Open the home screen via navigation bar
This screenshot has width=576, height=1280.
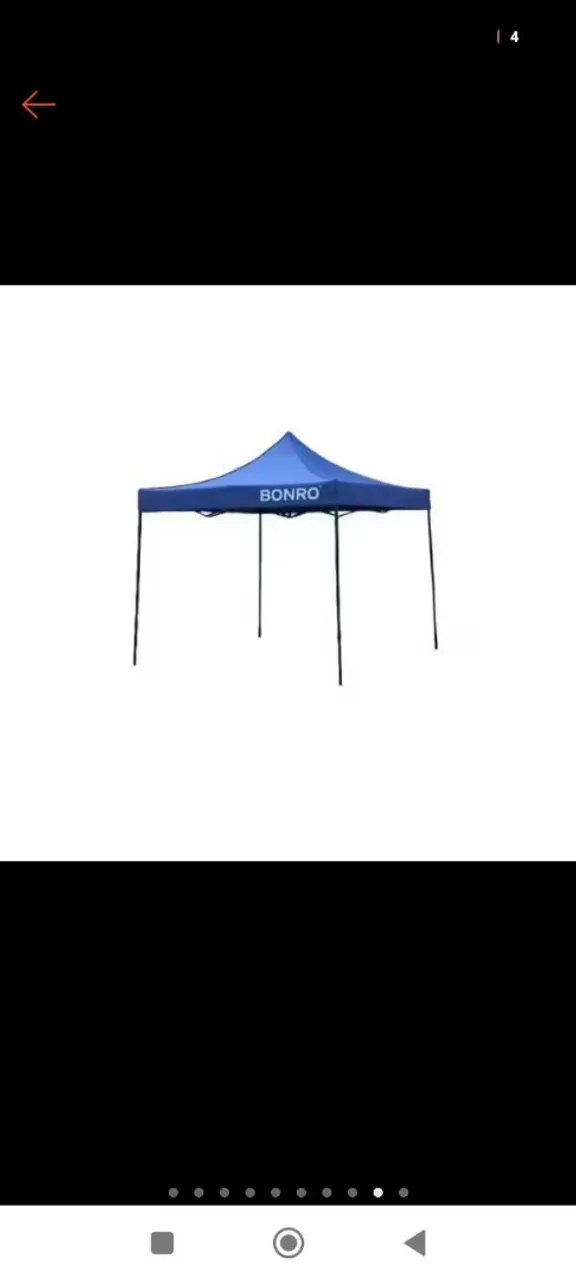coord(288,1243)
